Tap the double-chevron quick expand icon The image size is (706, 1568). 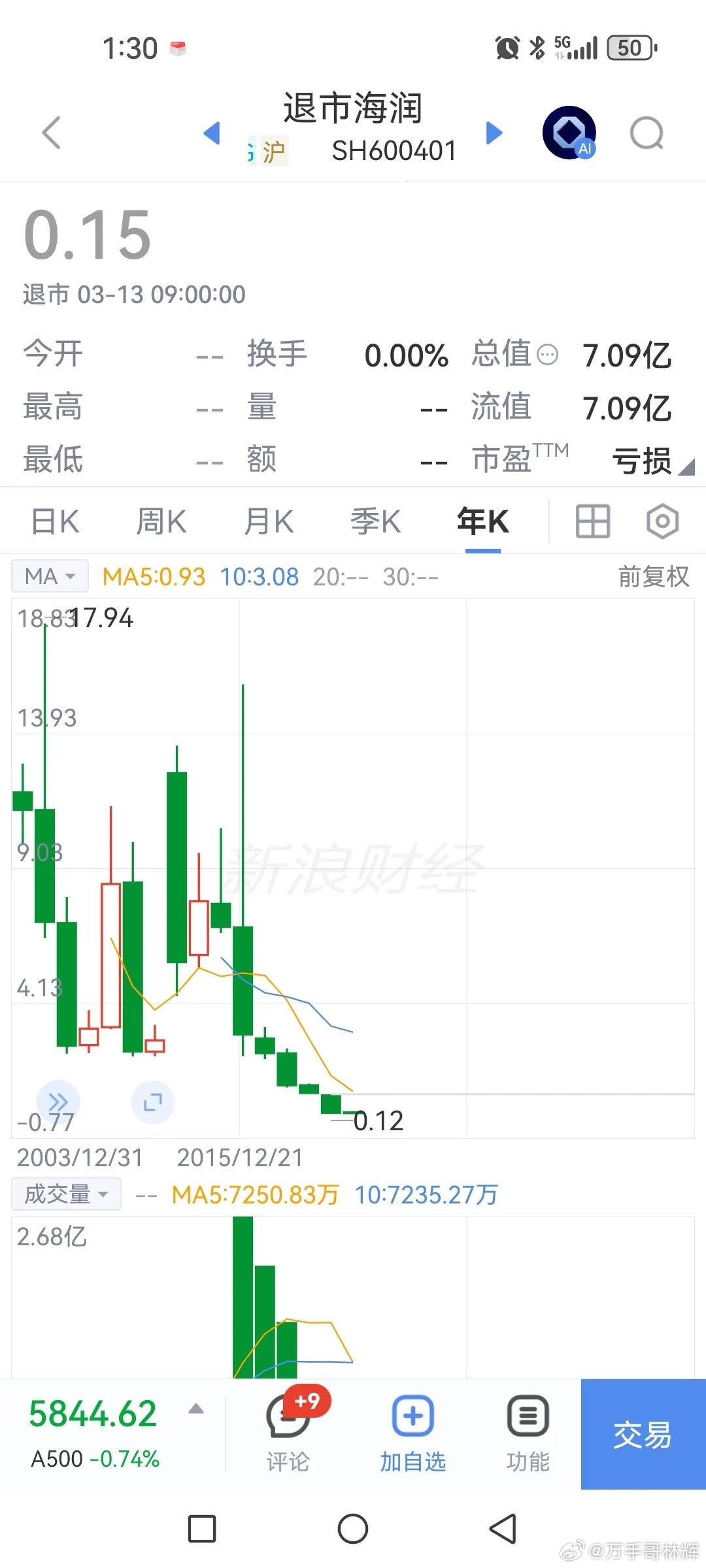coord(58,1102)
